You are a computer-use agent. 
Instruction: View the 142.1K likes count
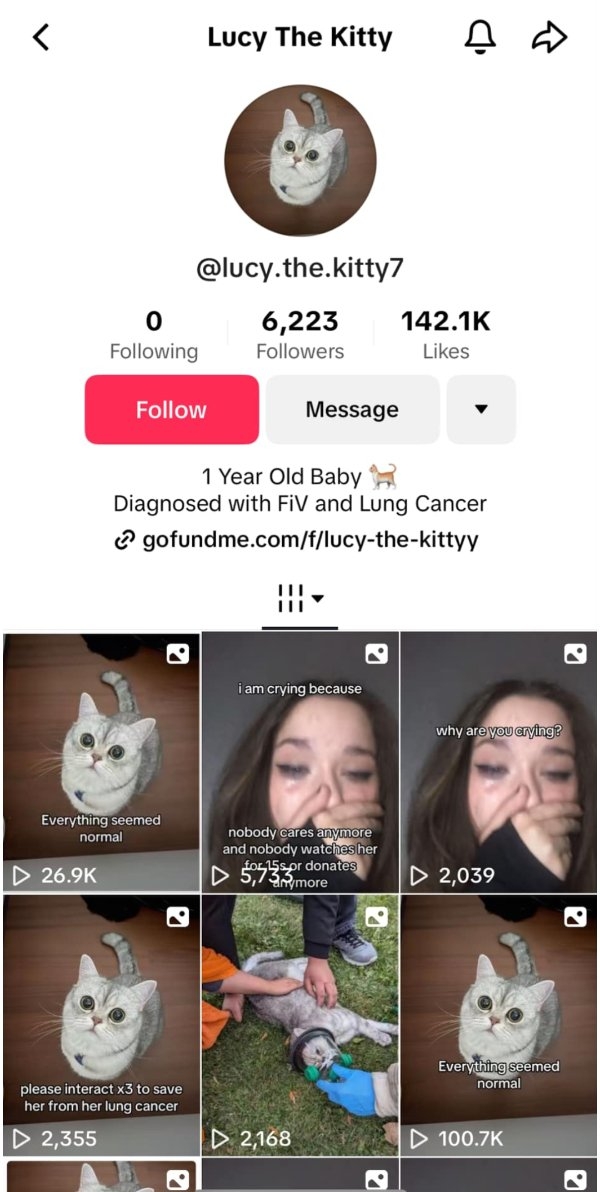445,335
